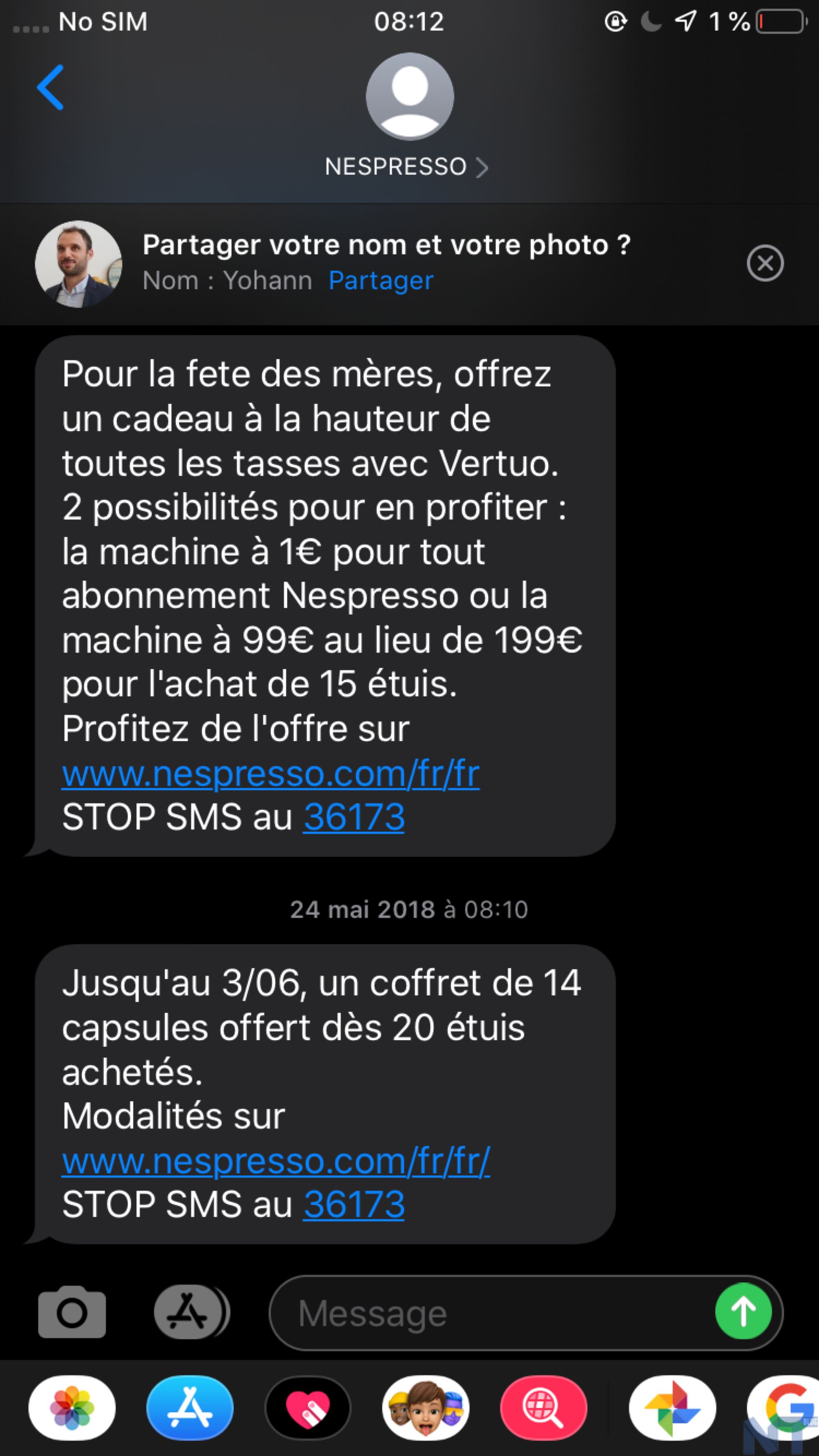Image resolution: width=819 pixels, height=1456 pixels.
Task: Open App Store iMessage app
Action: pyautogui.click(x=190, y=1407)
